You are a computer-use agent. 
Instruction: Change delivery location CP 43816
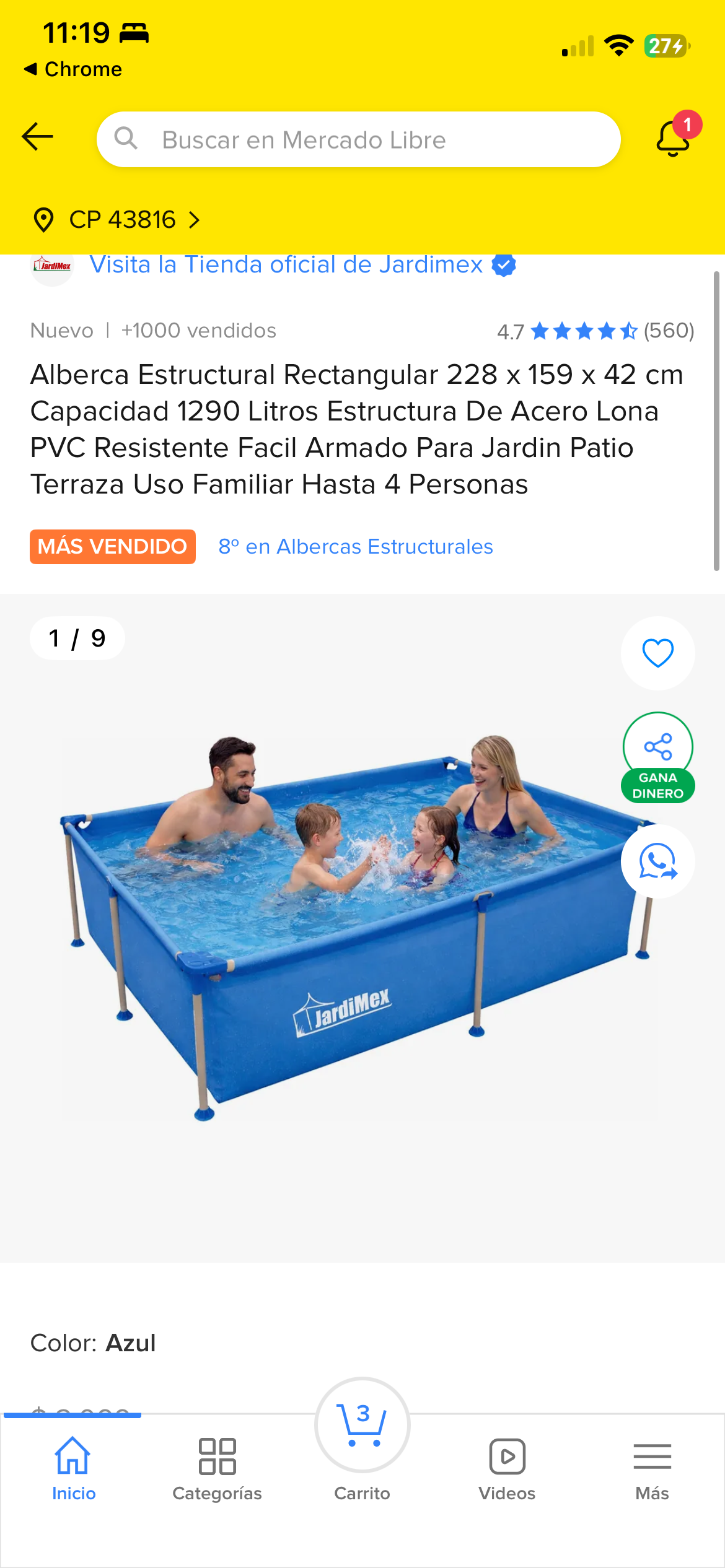click(x=116, y=220)
